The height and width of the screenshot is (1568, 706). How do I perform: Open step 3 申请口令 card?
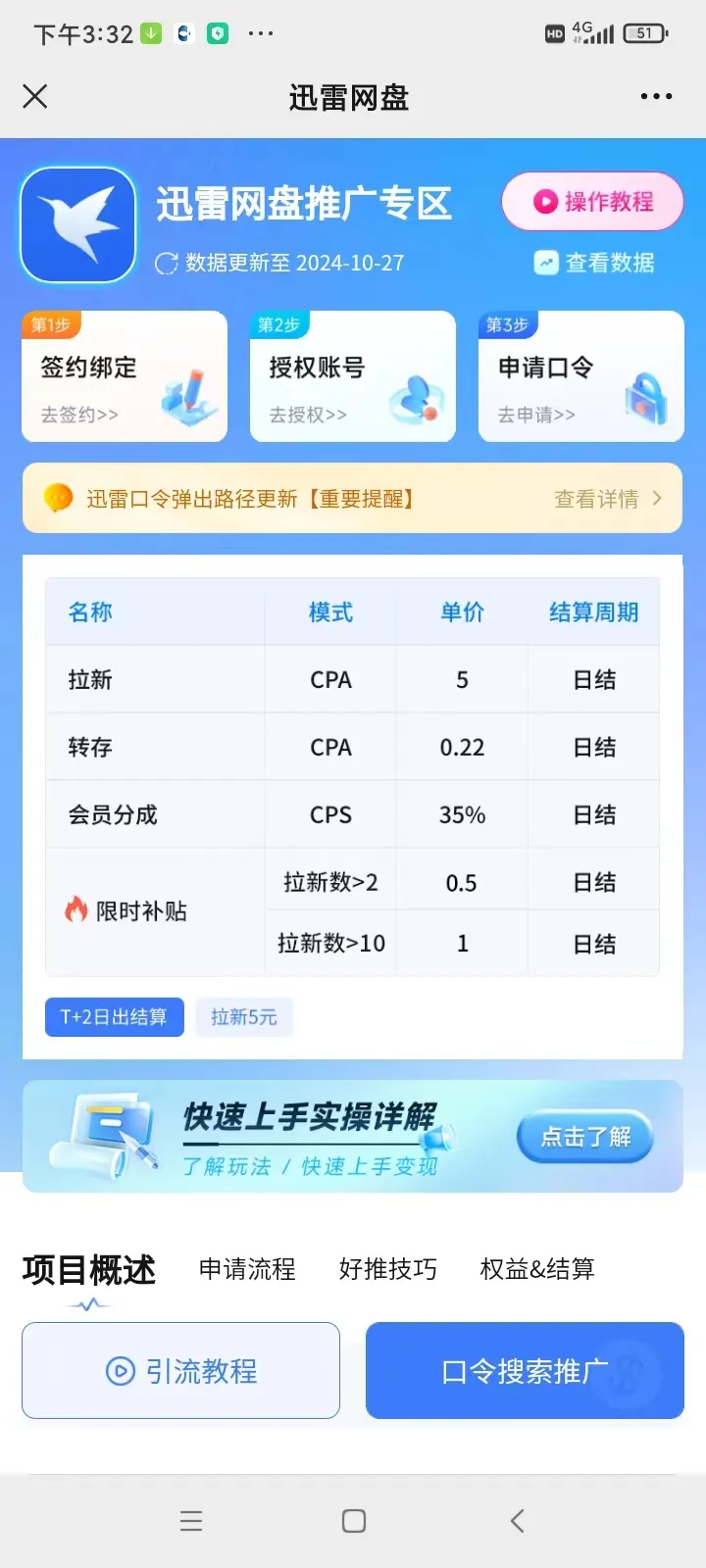click(580, 377)
